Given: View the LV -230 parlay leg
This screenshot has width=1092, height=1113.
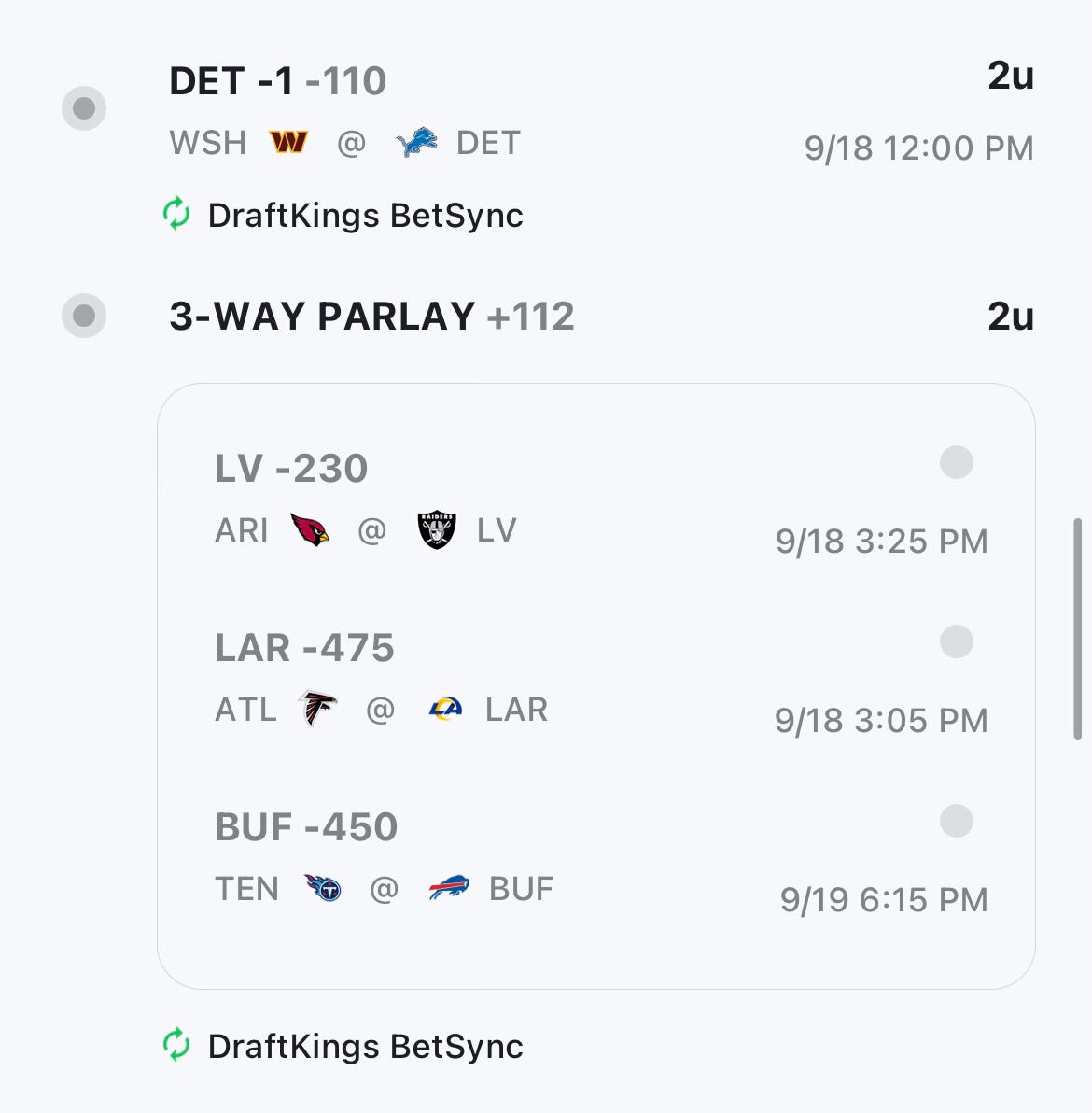Looking at the screenshot, I should [291, 469].
